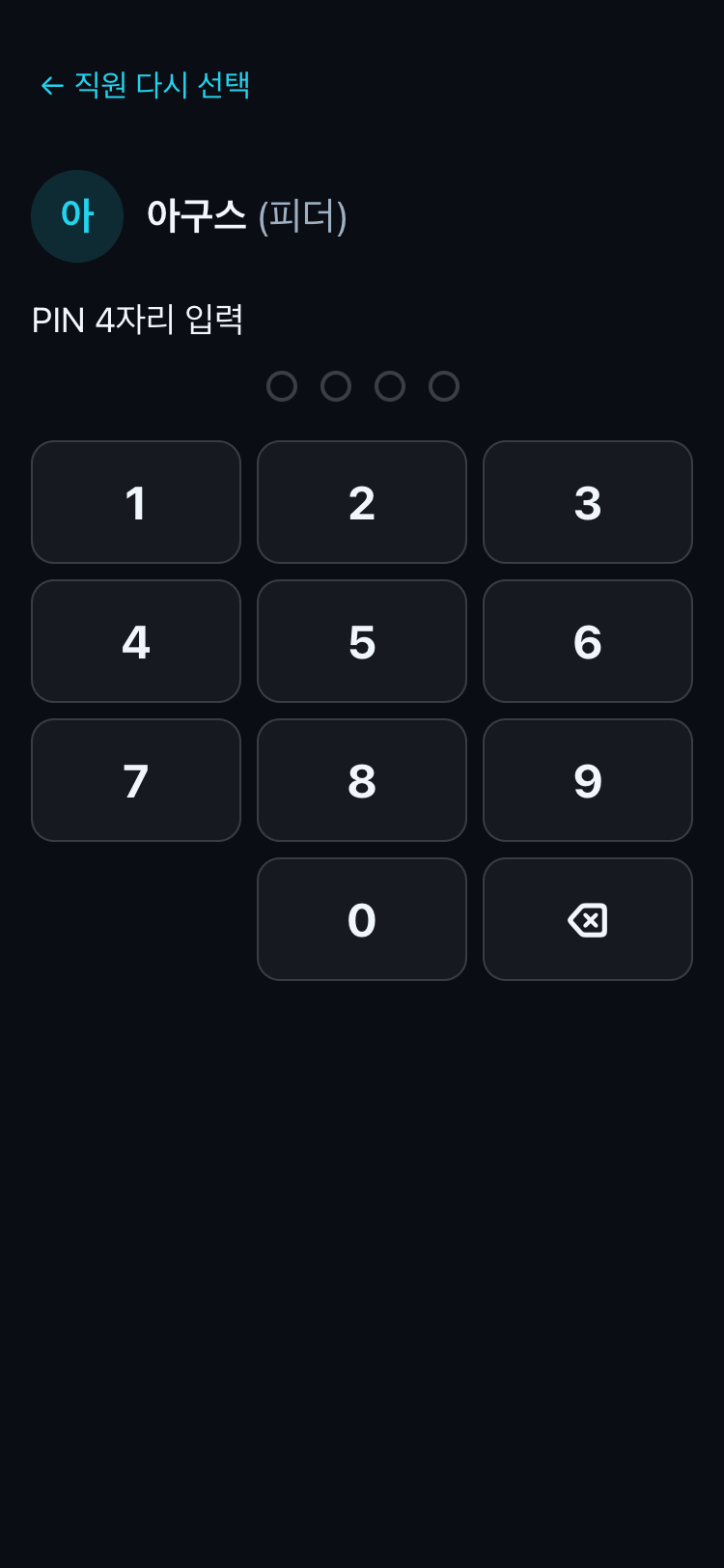Tap the 5 key on the keypad
724x1568 pixels.
362,641
